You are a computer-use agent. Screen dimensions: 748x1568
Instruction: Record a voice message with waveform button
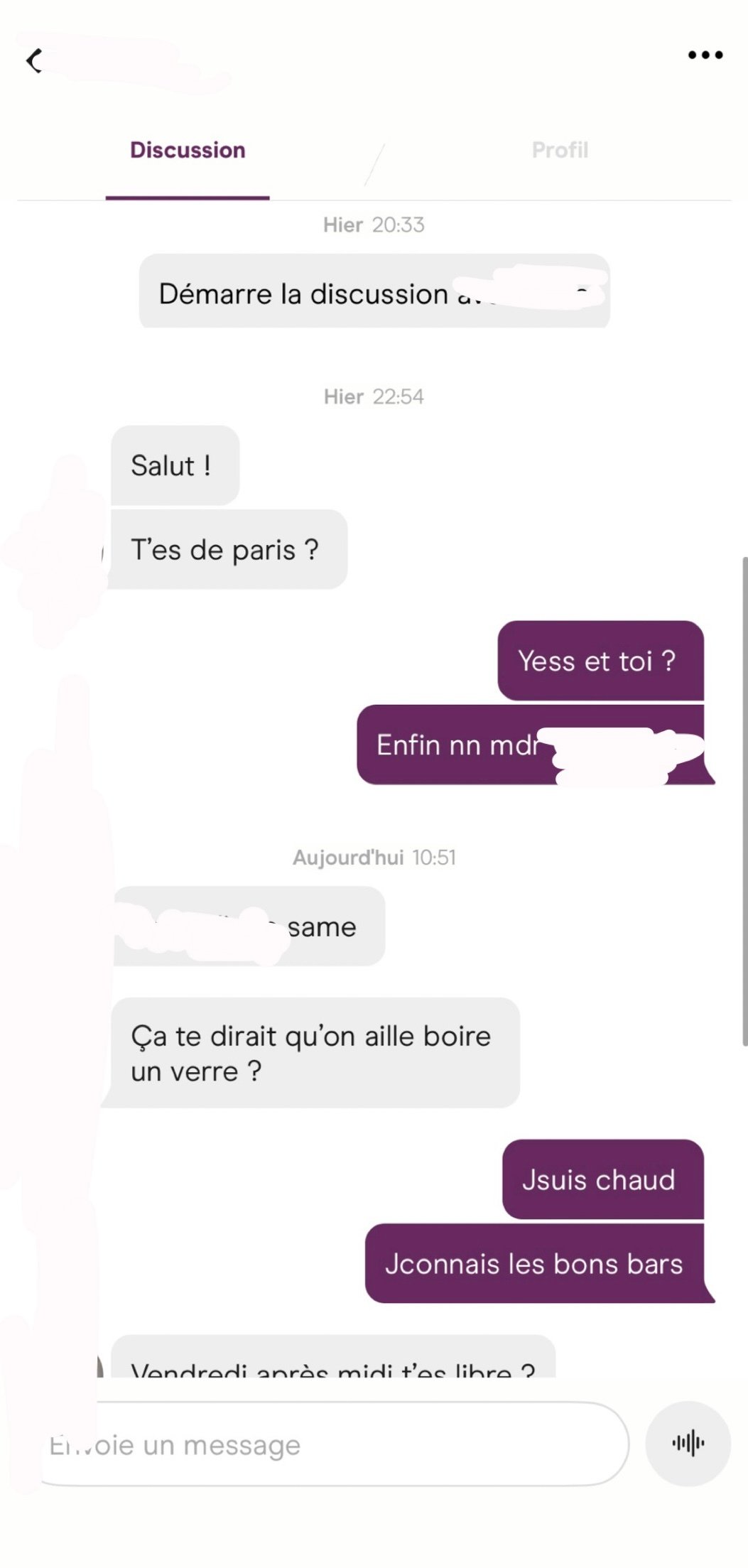(688, 1443)
